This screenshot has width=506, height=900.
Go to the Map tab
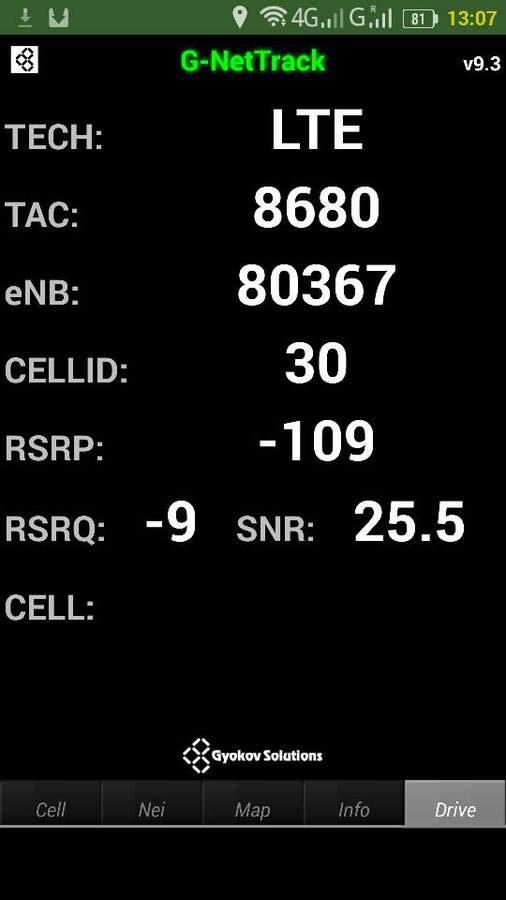pyautogui.click(x=253, y=804)
